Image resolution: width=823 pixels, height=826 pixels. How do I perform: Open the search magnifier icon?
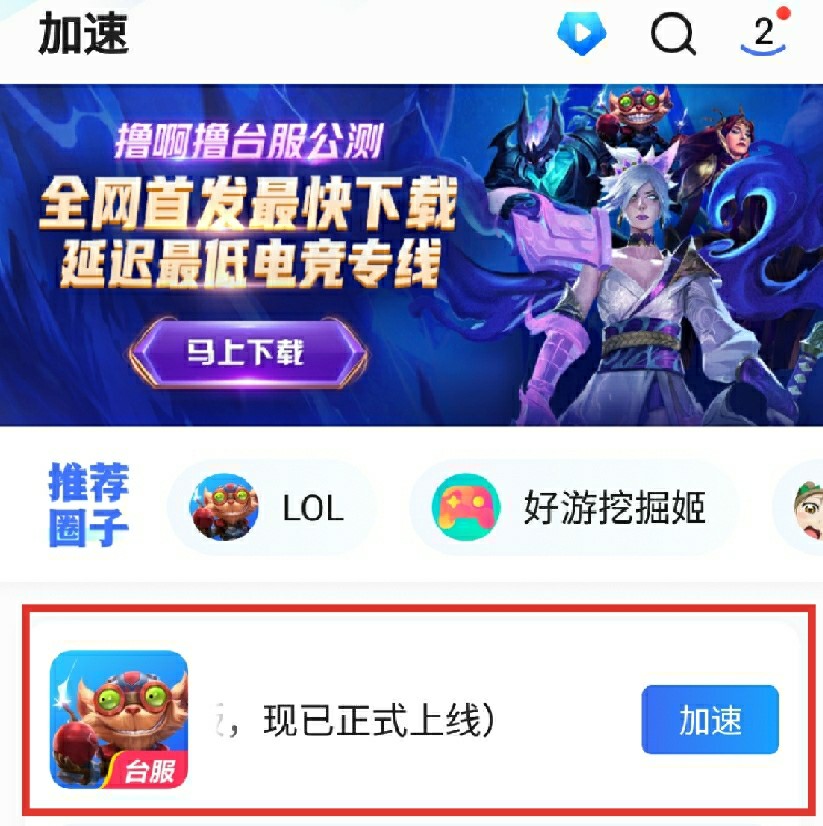tap(672, 35)
